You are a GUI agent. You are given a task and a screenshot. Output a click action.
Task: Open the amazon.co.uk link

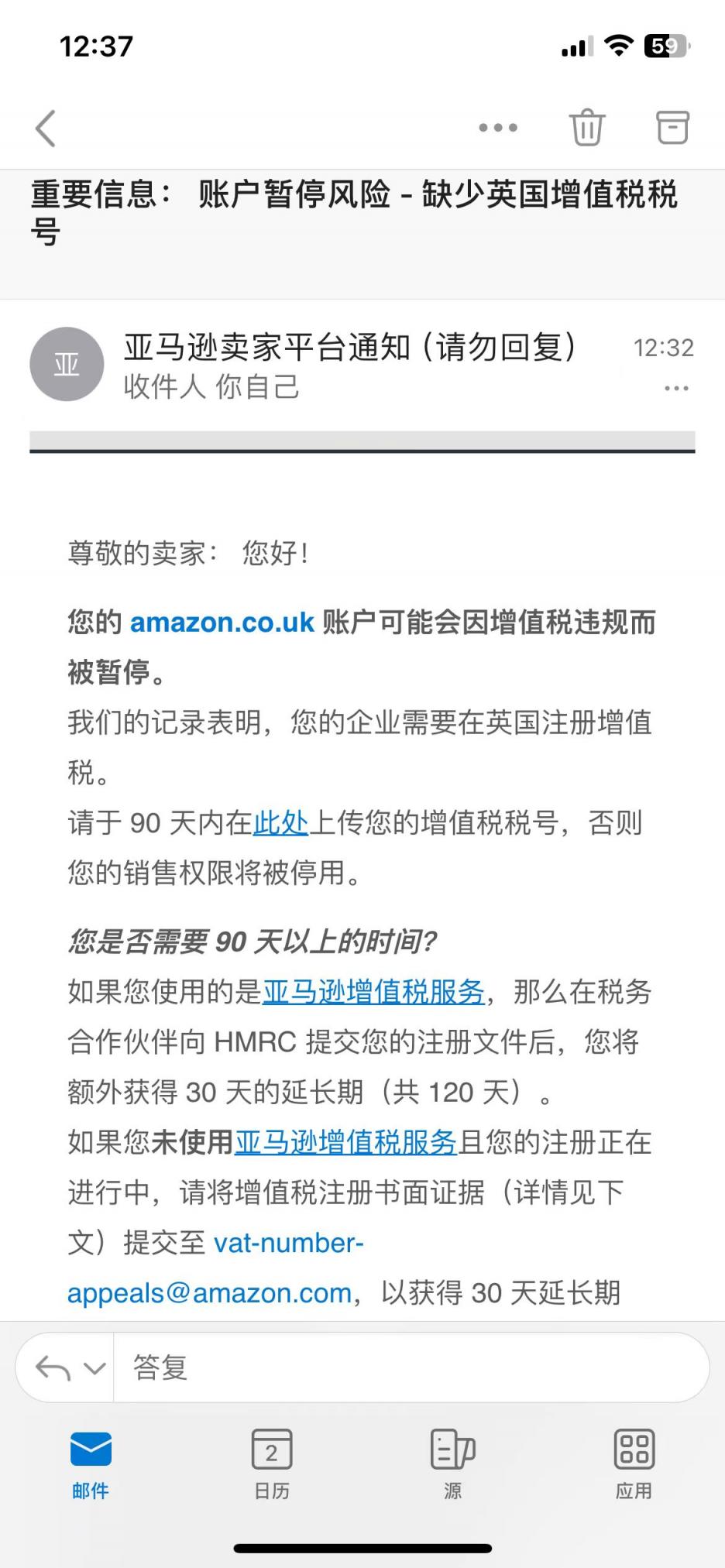tap(222, 622)
